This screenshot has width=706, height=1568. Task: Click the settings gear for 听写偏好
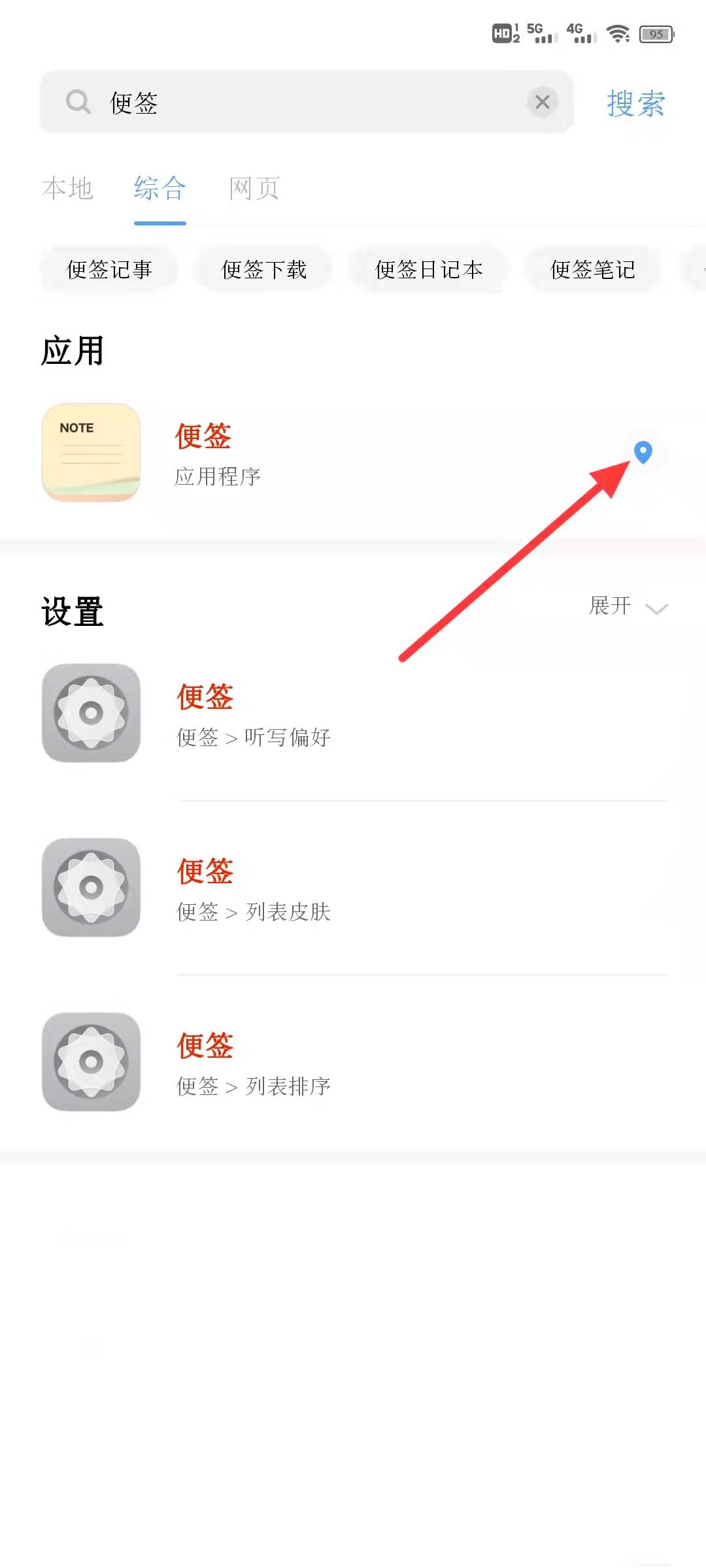[x=90, y=713]
